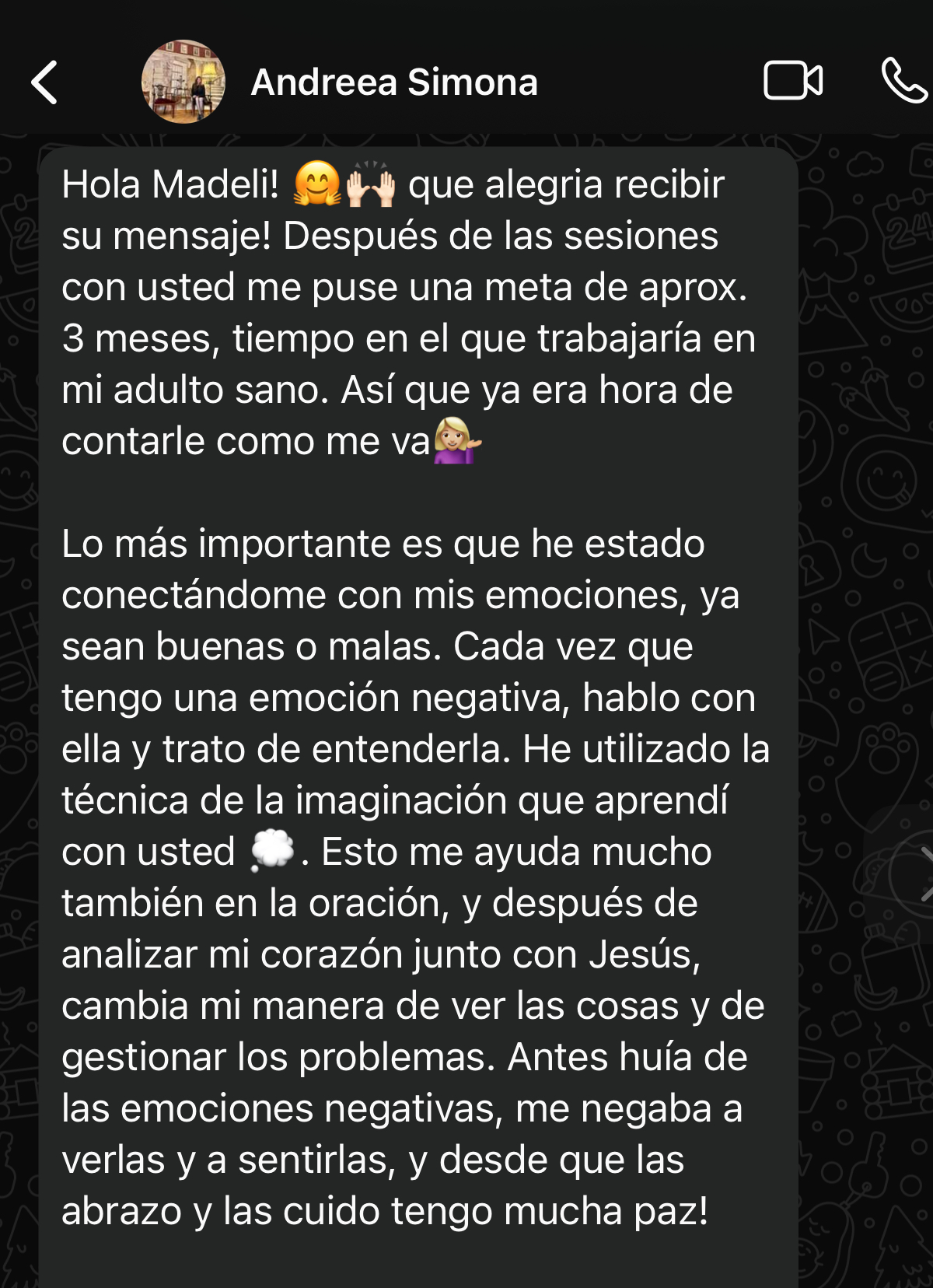Viewport: 933px width, 1288px height.
Task: Tap the phrase 'Hola Madeli!' at message start
Action: [x=171, y=185]
